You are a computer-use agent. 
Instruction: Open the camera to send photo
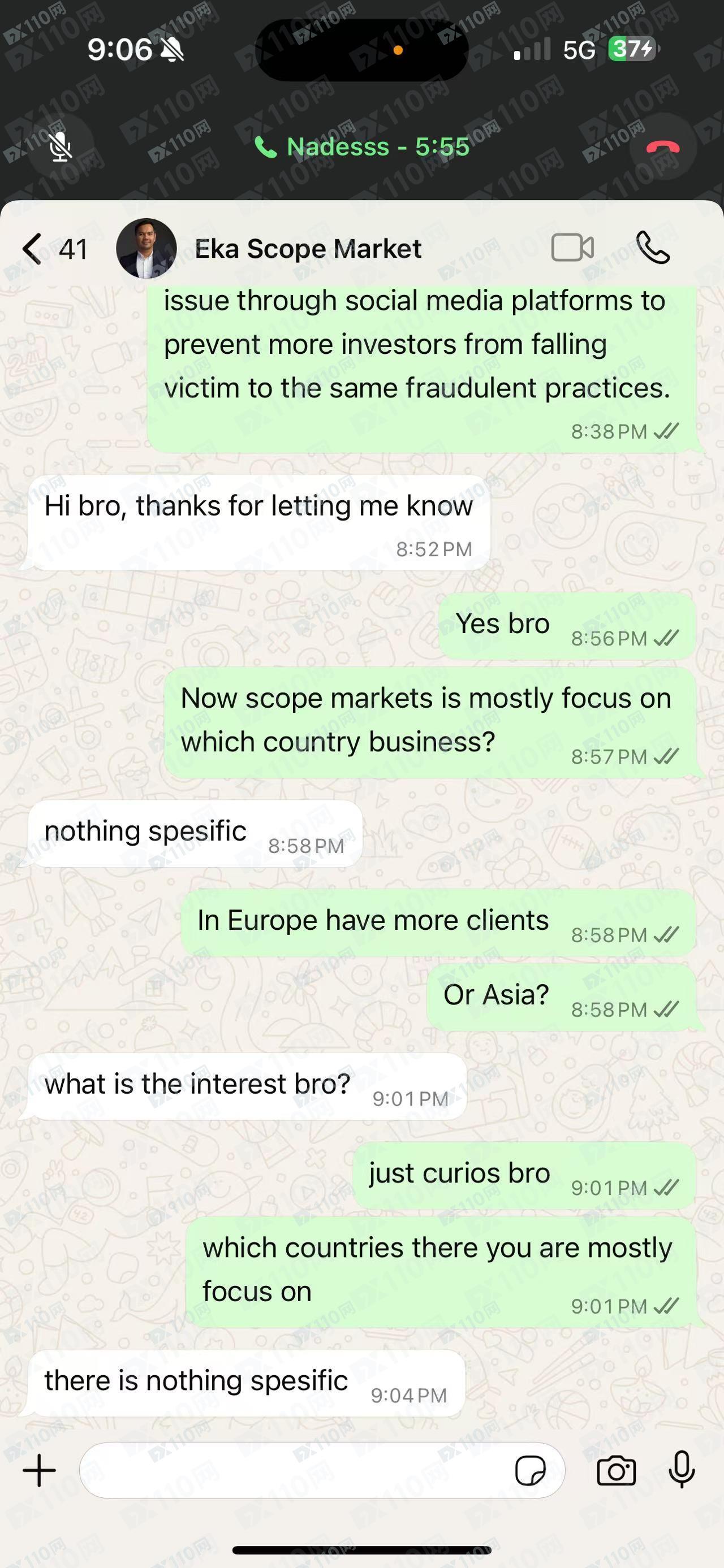[616, 1471]
